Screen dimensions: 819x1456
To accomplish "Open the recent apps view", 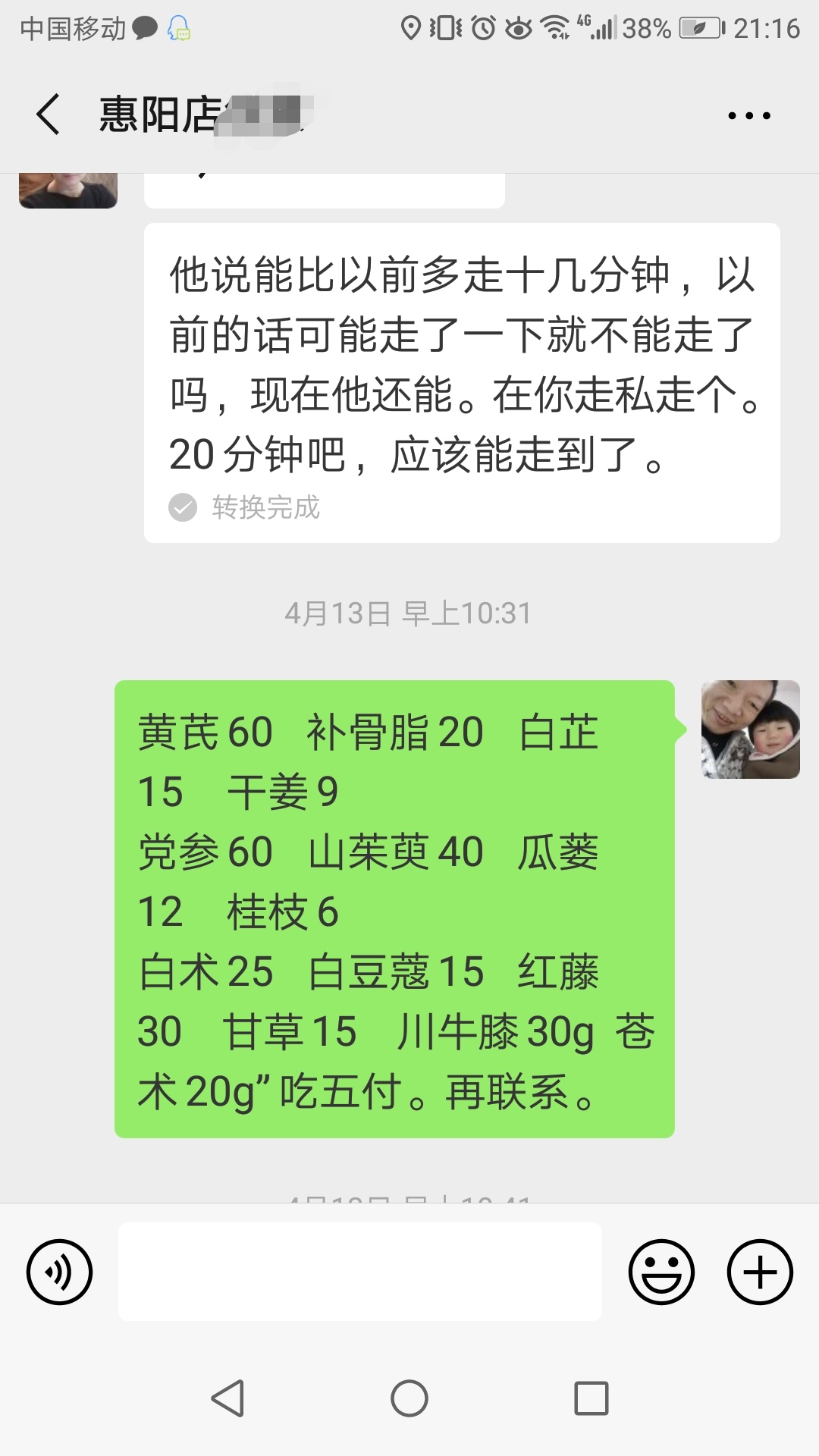I will coord(591,1398).
